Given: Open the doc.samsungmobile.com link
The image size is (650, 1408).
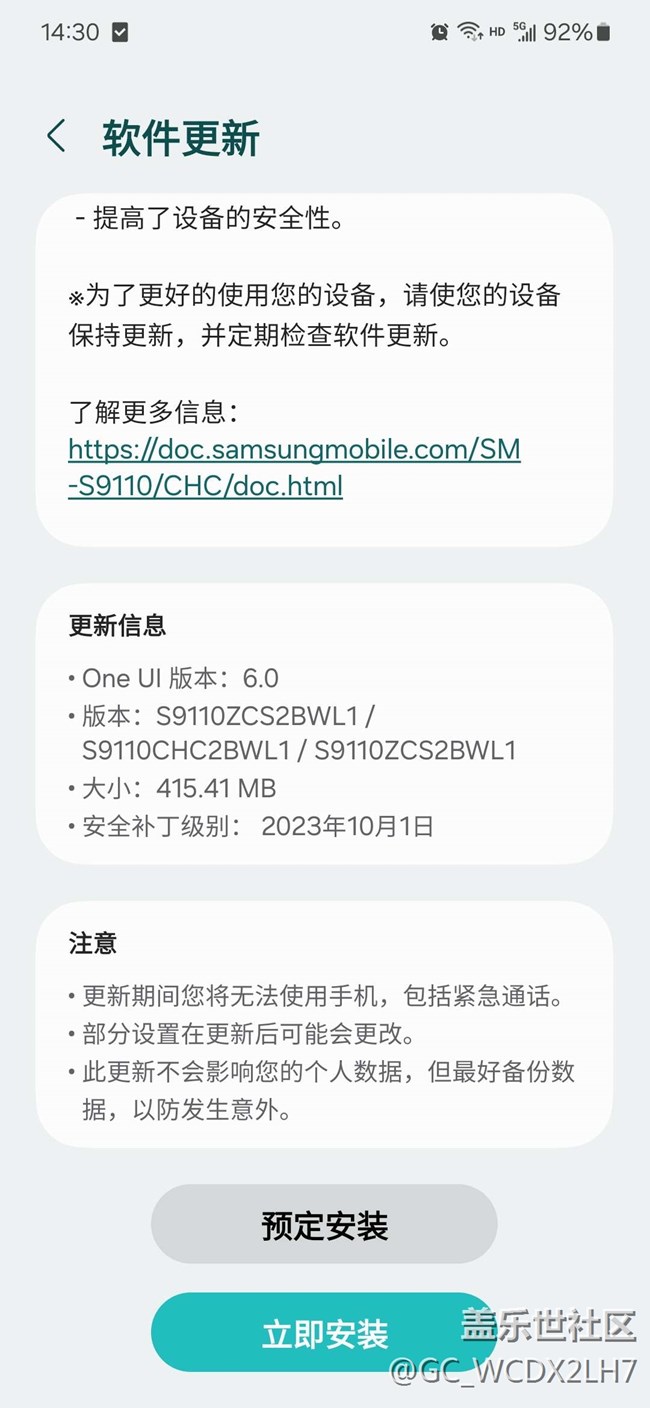Looking at the screenshot, I should (x=295, y=468).
